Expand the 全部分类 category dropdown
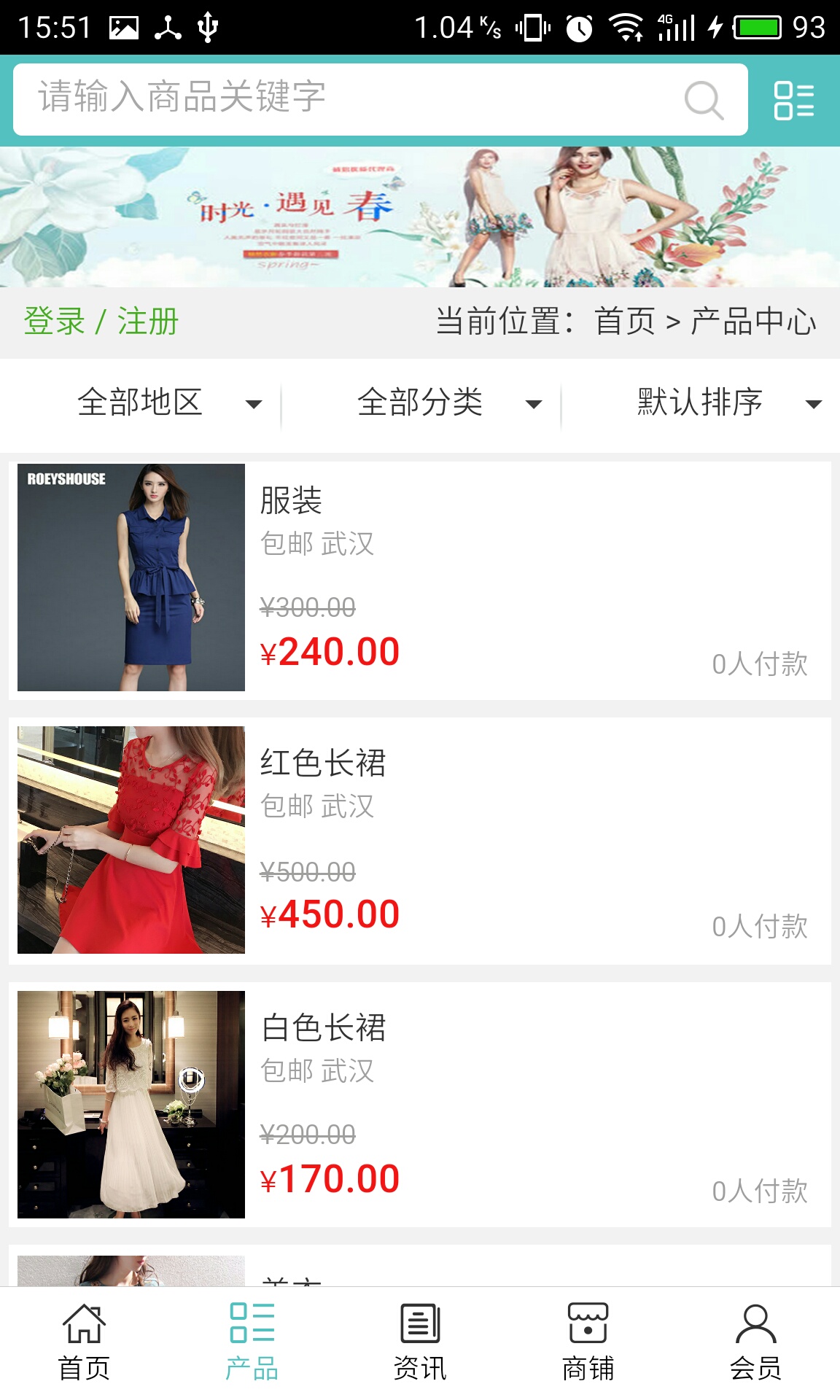Image resolution: width=840 pixels, height=1400 pixels. (x=448, y=402)
